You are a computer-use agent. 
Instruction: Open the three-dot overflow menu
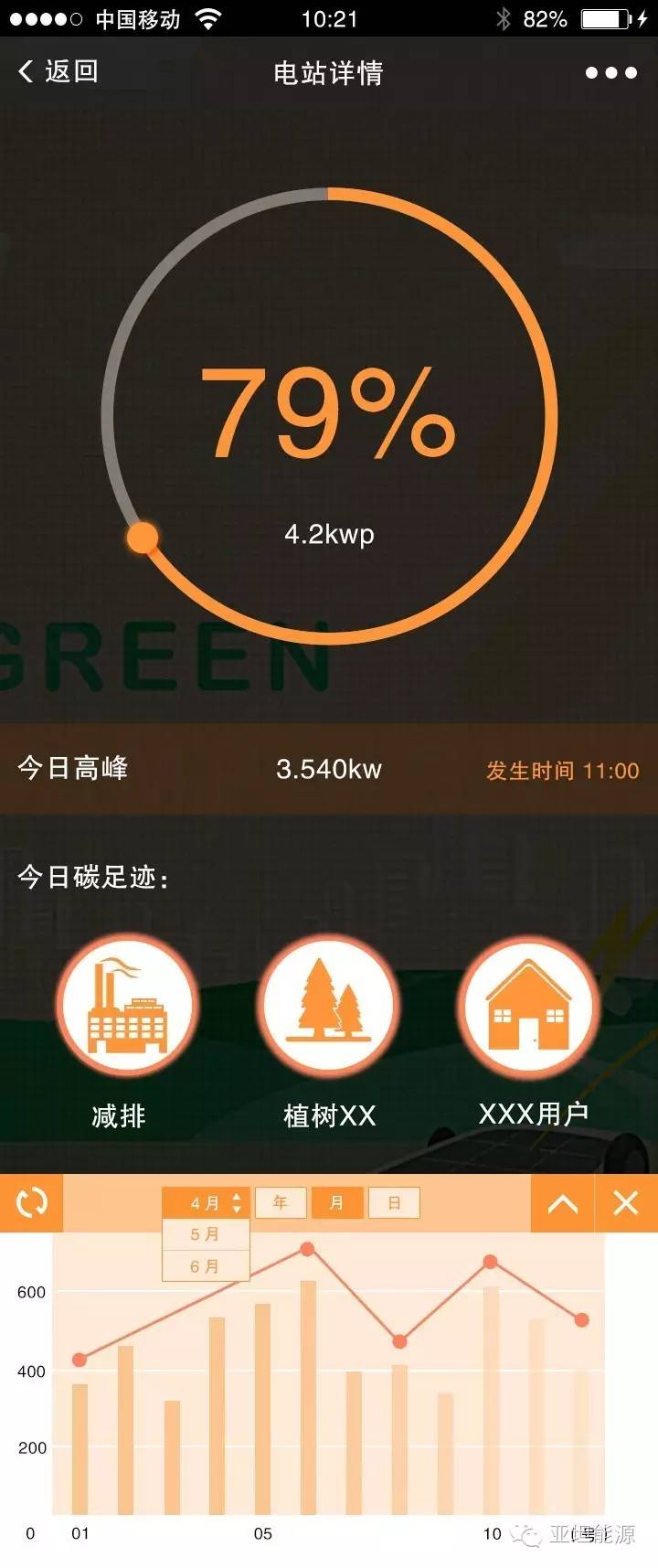[610, 72]
